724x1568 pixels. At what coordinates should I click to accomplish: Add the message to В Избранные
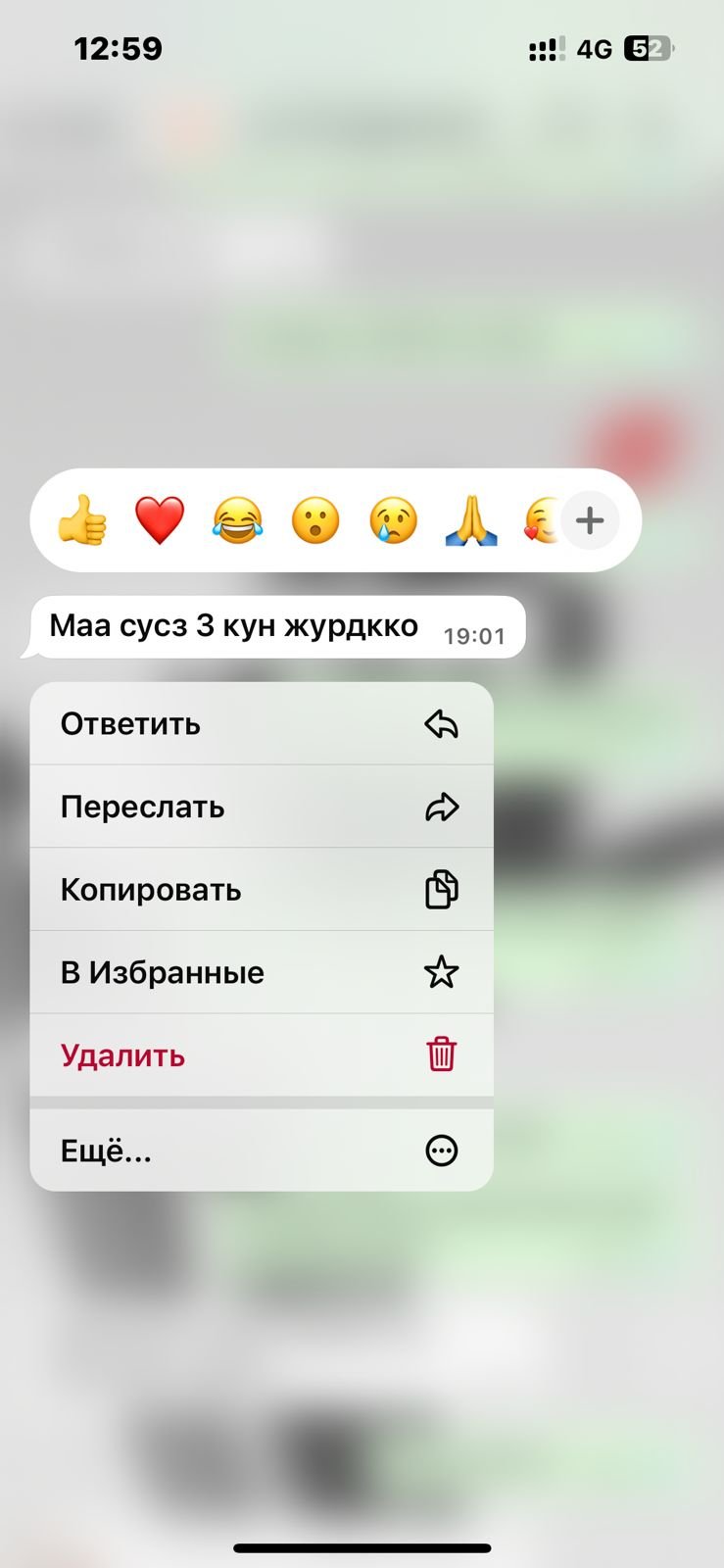262,972
